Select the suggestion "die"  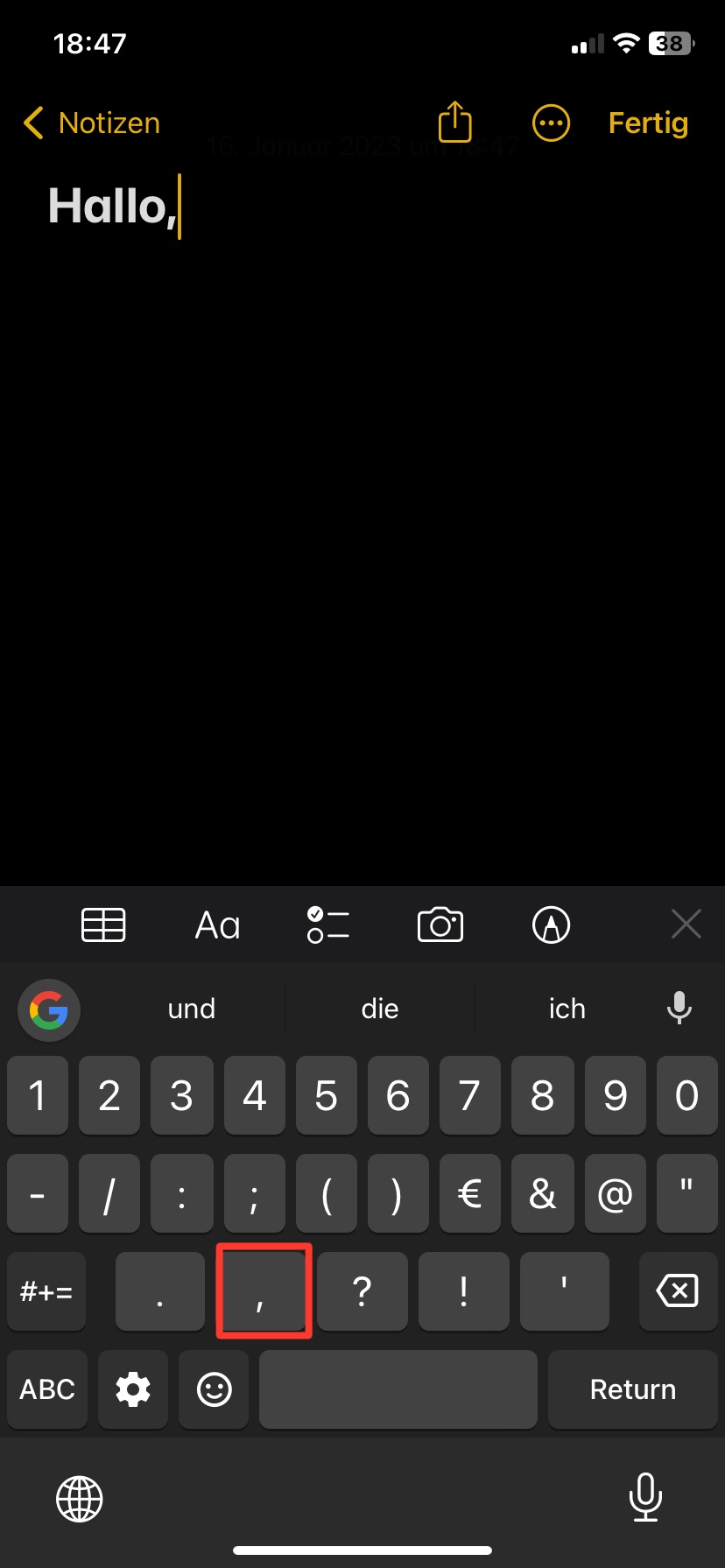click(x=380, y=1009)
